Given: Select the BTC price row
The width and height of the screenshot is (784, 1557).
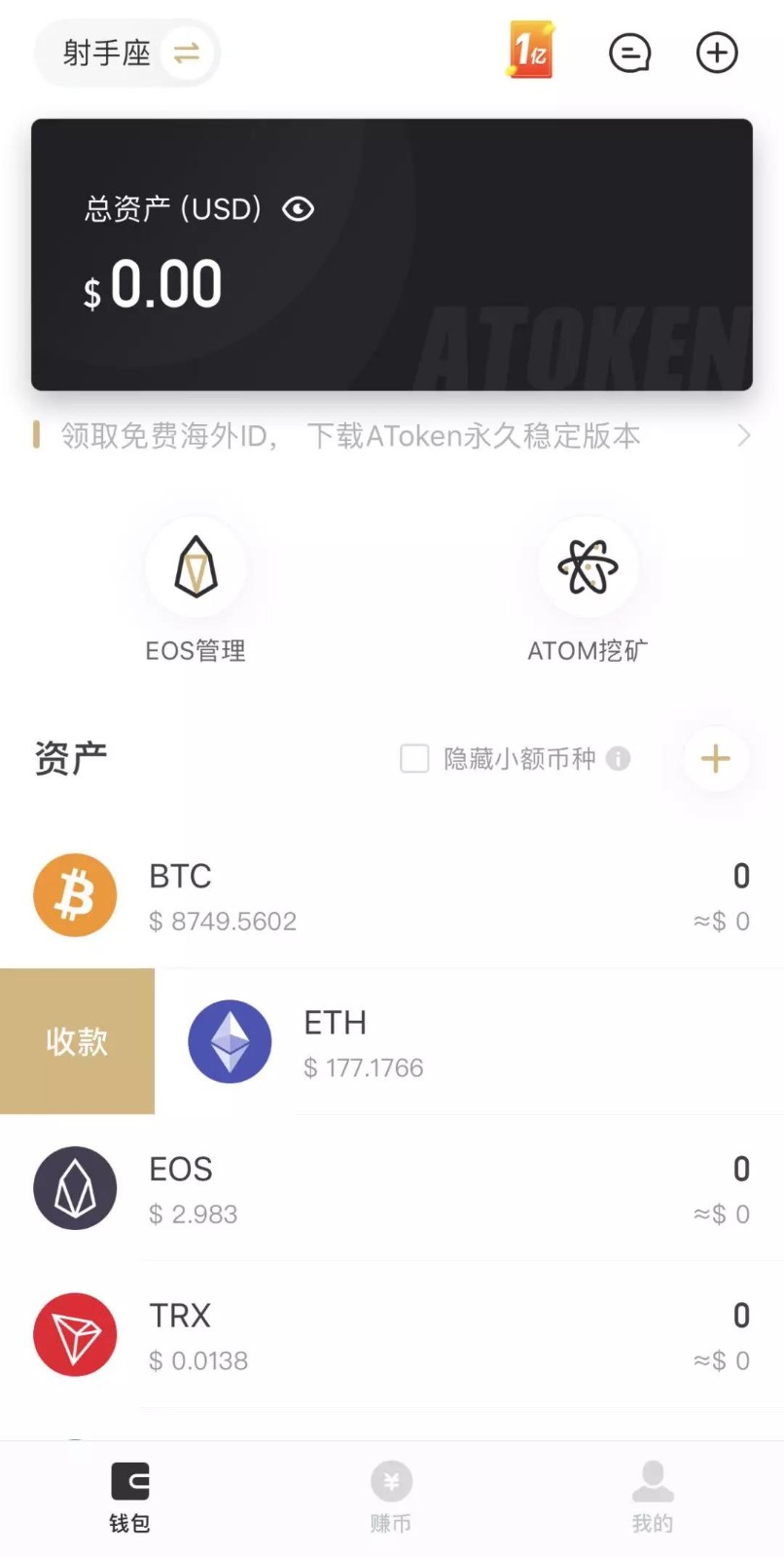Looking at the screenshot, I should tap(223, 921).
